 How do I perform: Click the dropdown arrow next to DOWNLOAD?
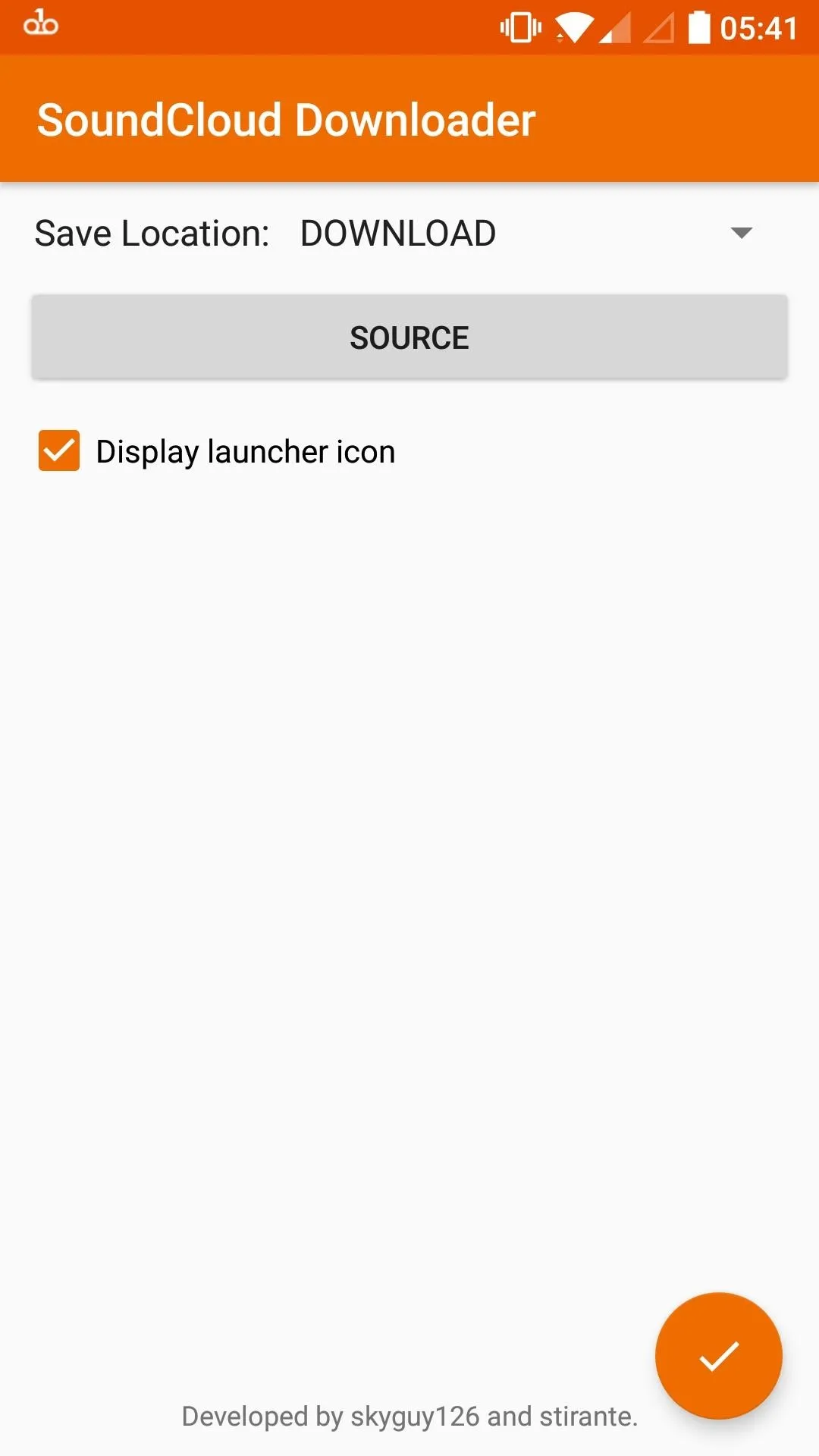pos(742,233)
